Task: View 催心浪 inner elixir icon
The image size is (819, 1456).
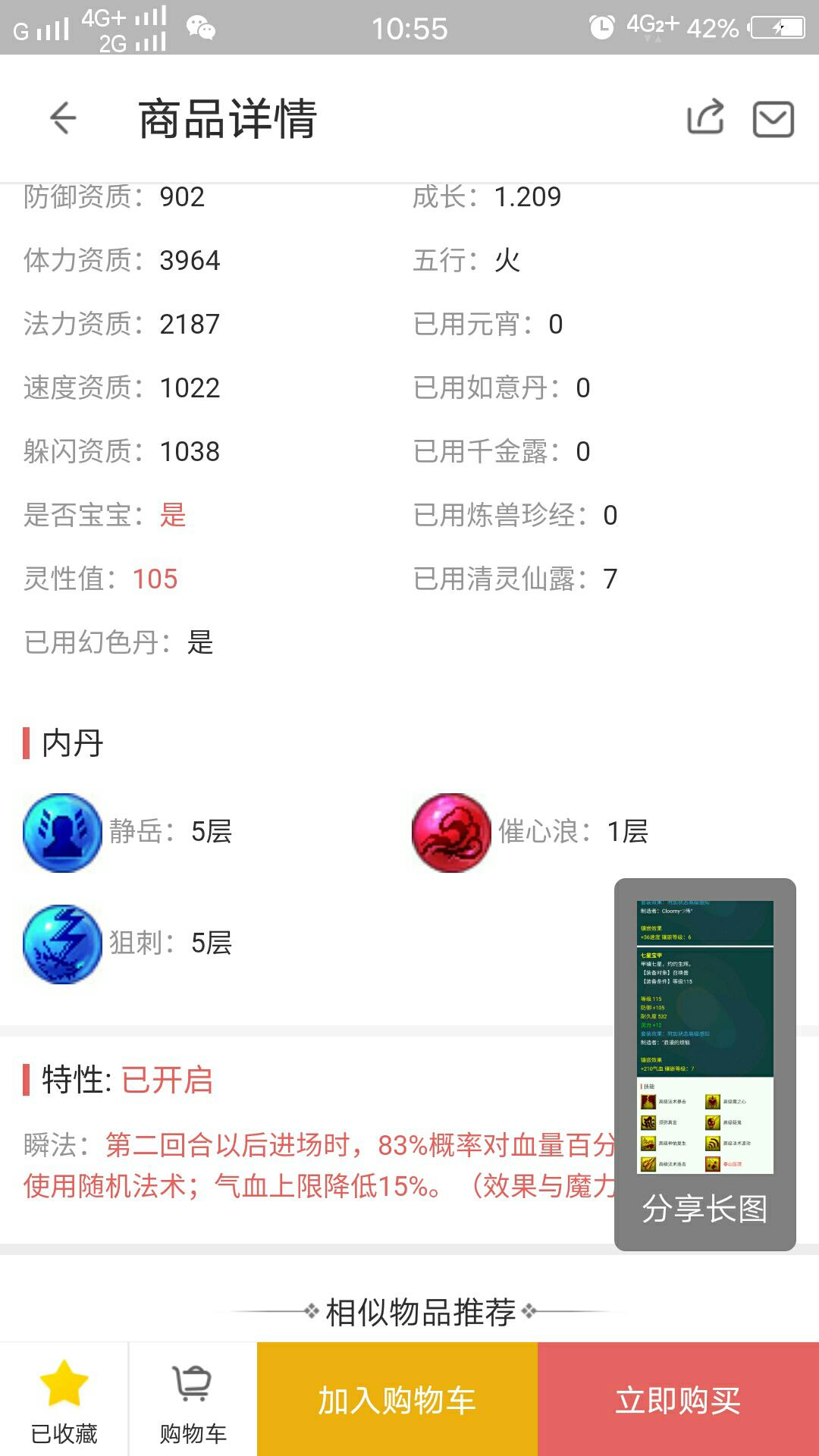Action: point(451,832)
